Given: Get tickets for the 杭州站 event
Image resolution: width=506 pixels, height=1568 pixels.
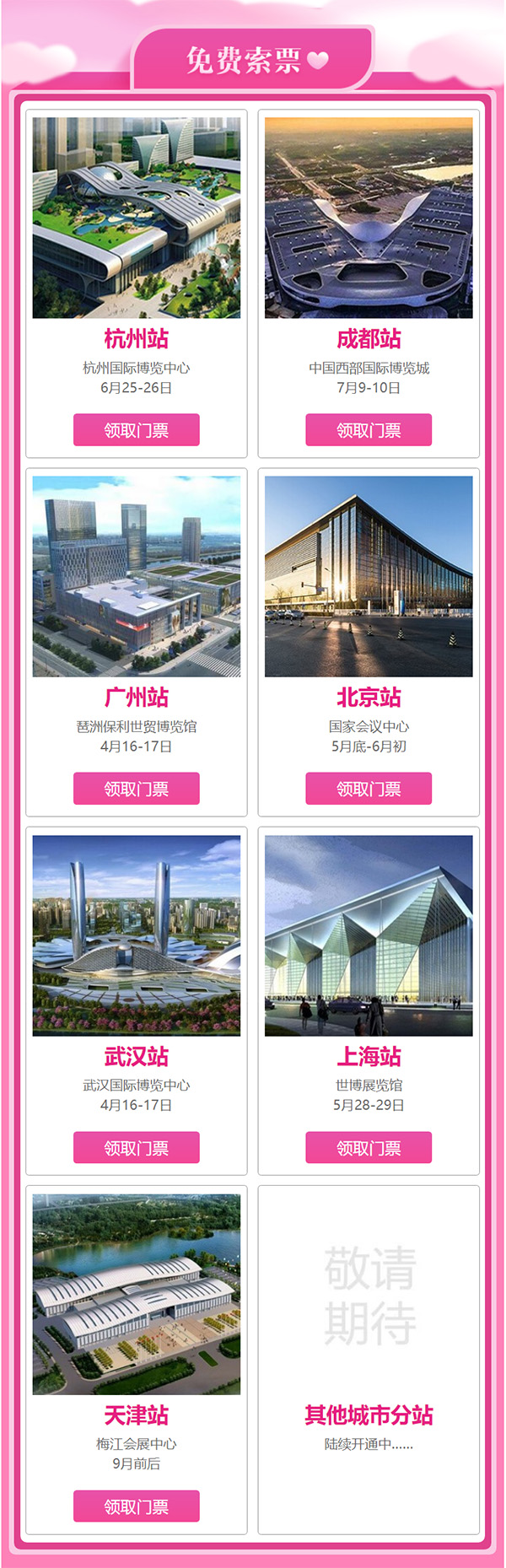Looking at the screenshot, I should click(x=136, y=429).
